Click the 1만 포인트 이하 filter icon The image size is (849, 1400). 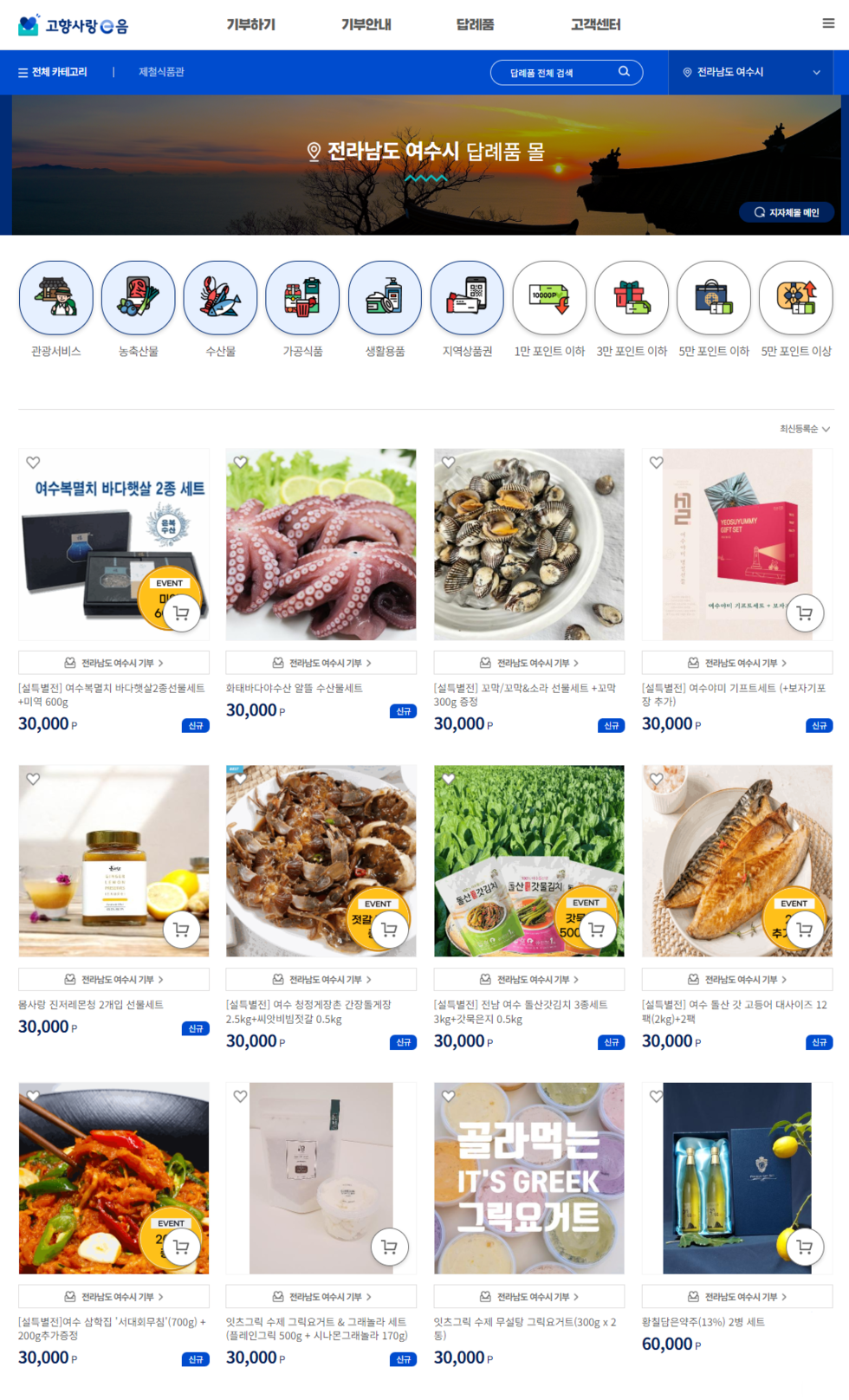click(x=549, y=298)
